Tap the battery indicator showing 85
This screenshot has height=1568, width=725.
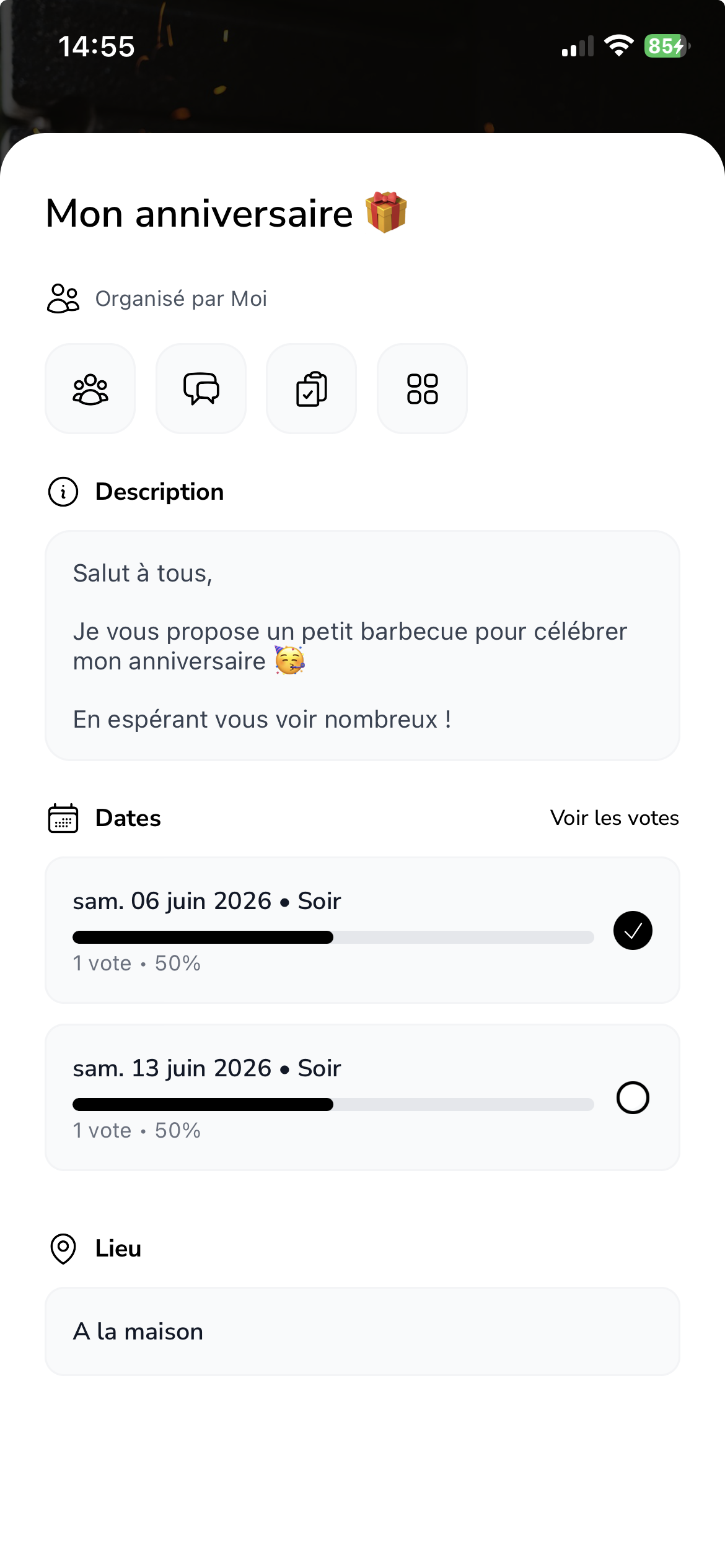point(664,45)
